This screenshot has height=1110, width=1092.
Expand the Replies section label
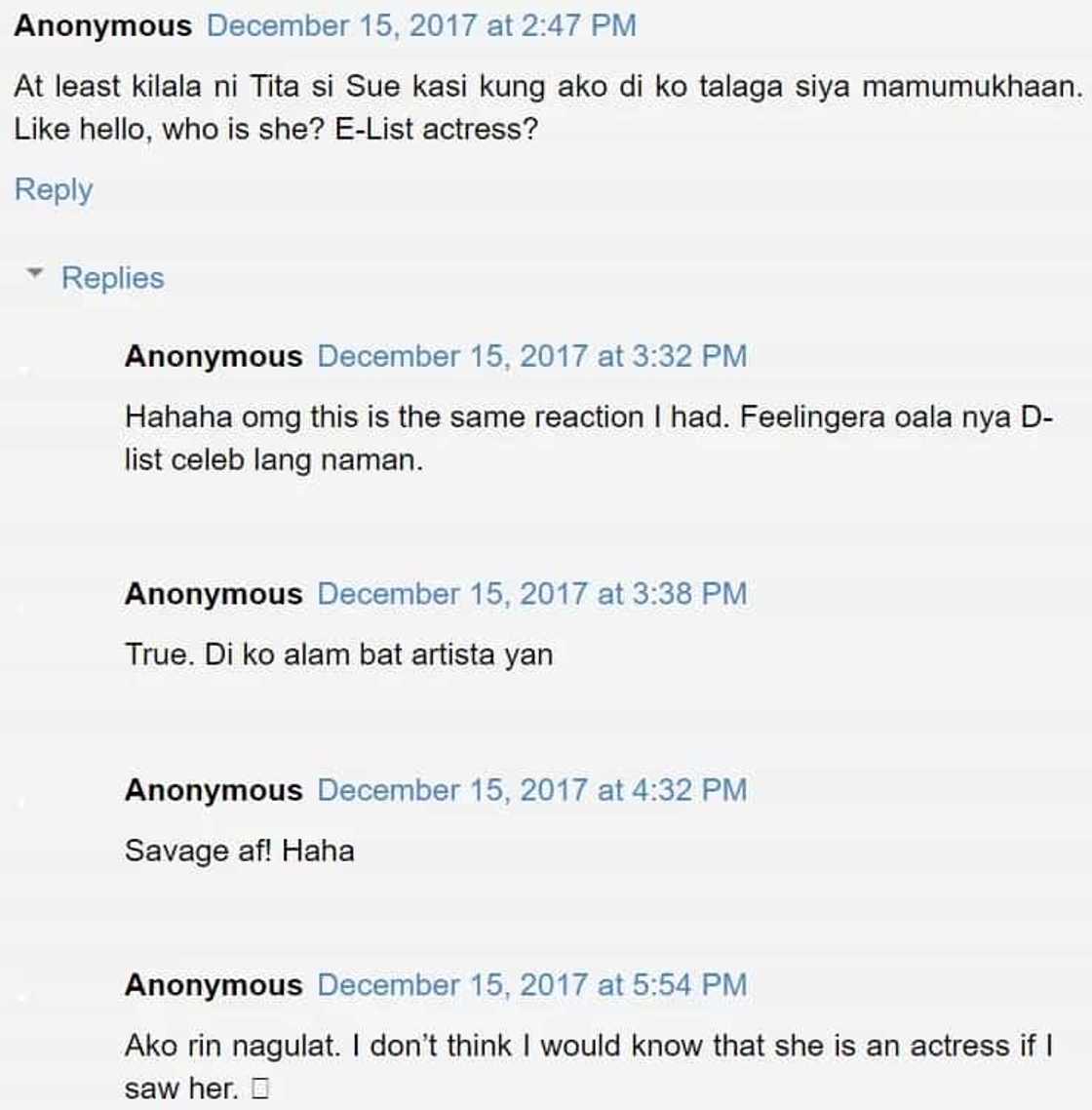[113, 278]
